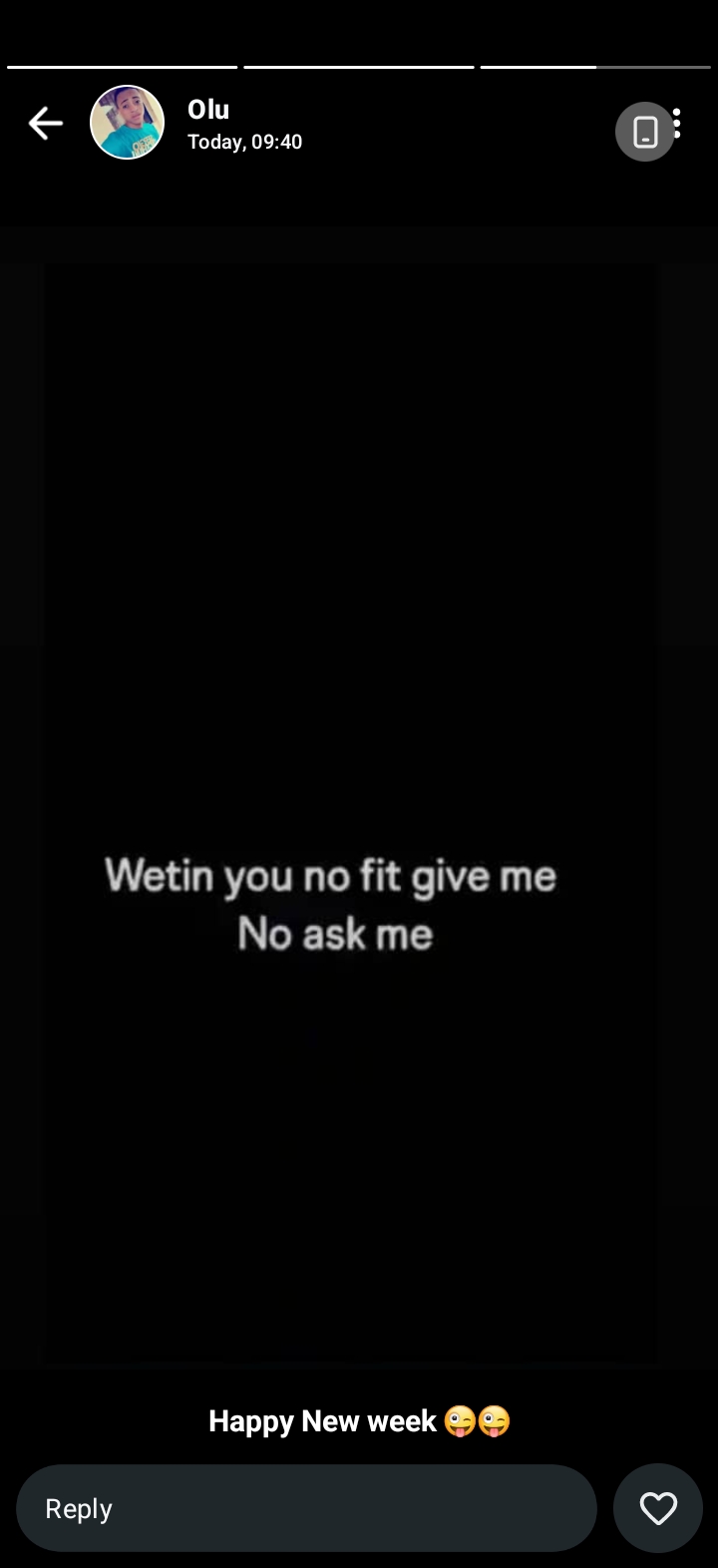
Task: Tap the Reply message field
Action: 306,1508
